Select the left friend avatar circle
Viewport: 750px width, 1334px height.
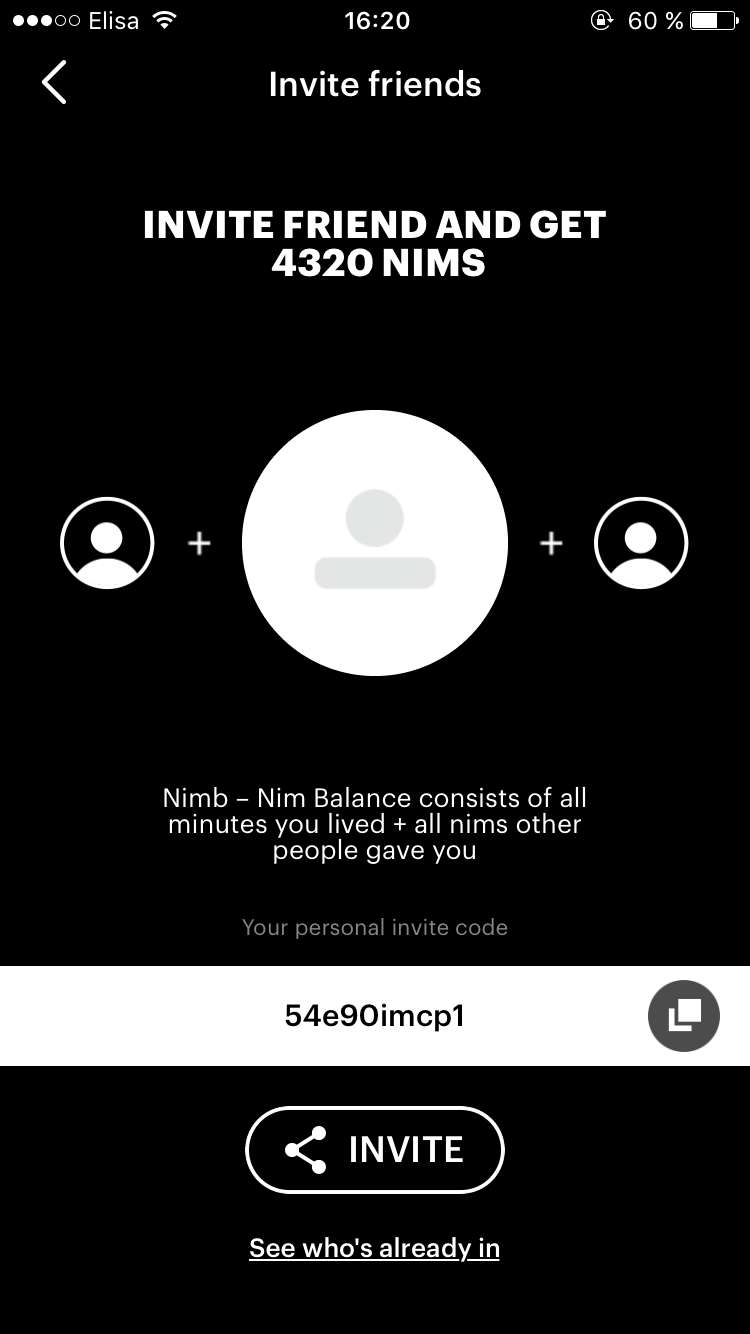pyautogui.click(x=107, y=542)
